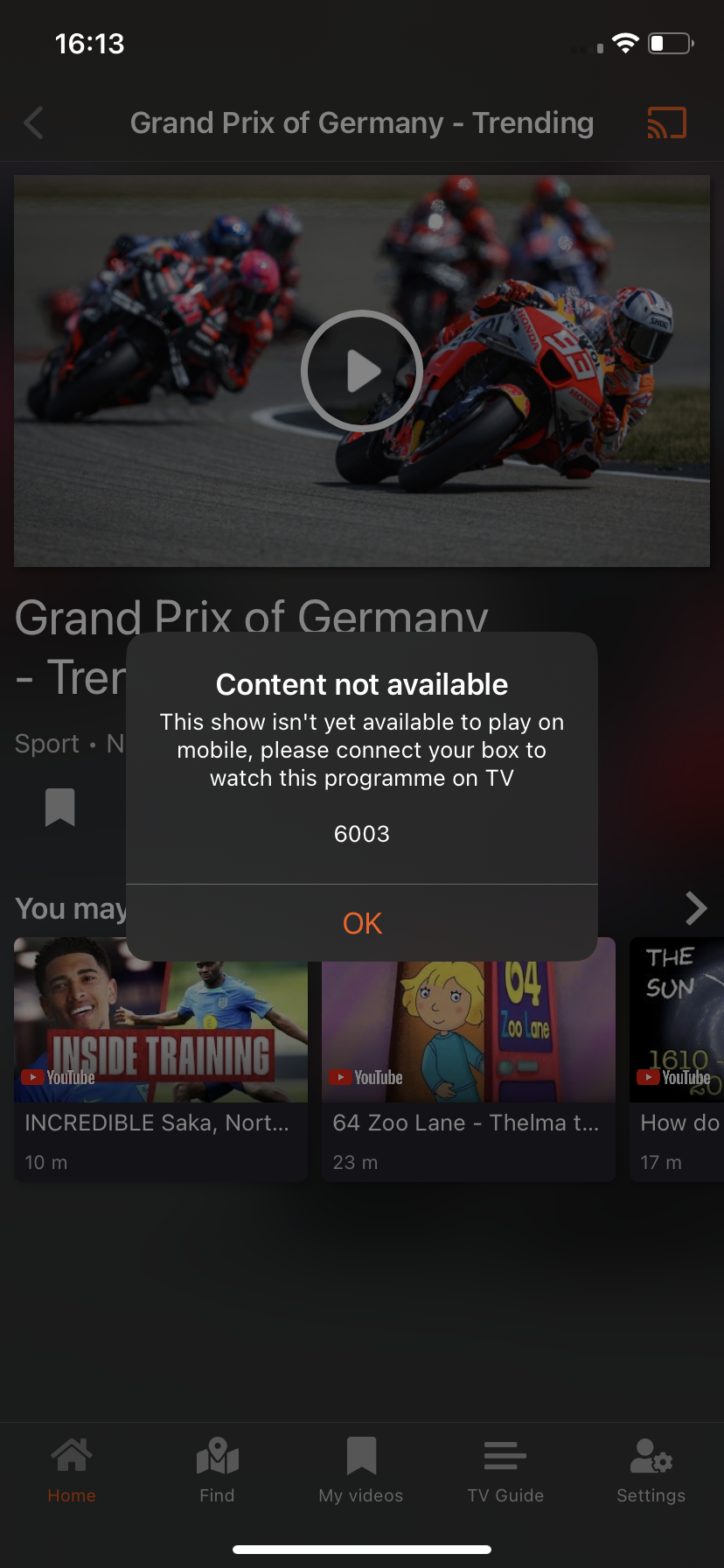724x1568 pixels.
Task: Switch to the Home tab
Action: [x=72, y=1471]
